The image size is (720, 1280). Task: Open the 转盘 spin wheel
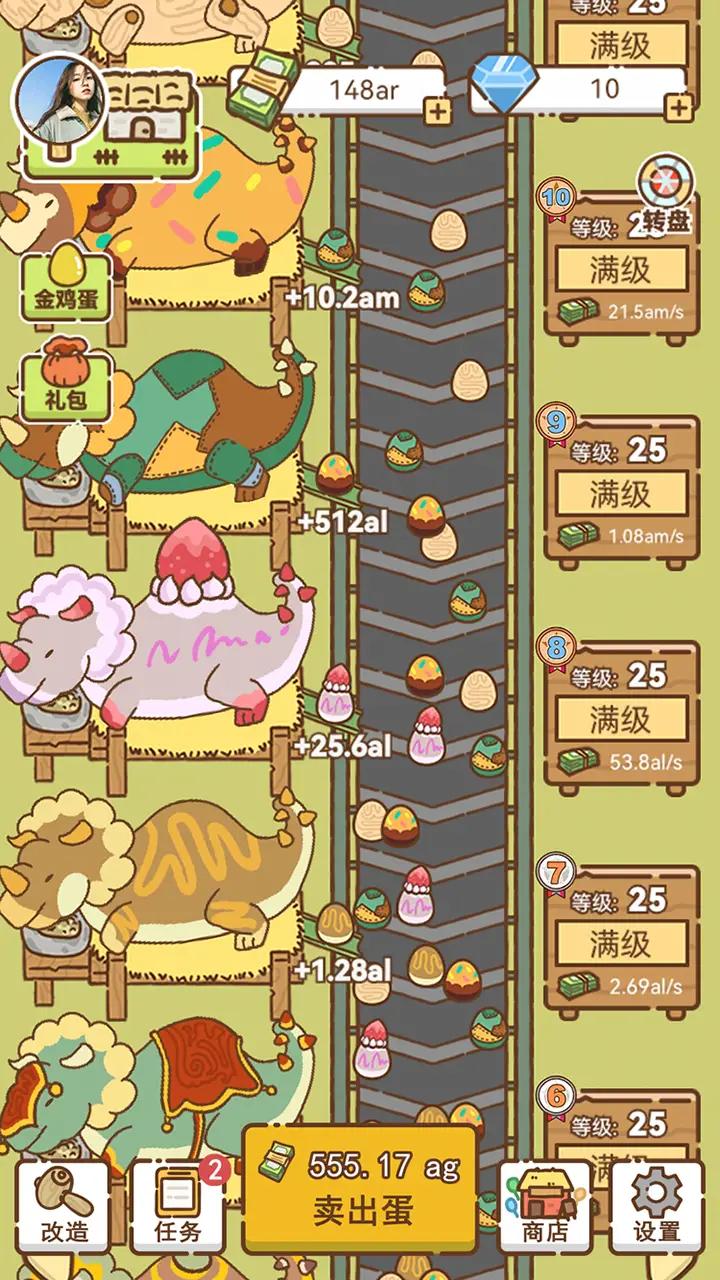click(664, 196)
